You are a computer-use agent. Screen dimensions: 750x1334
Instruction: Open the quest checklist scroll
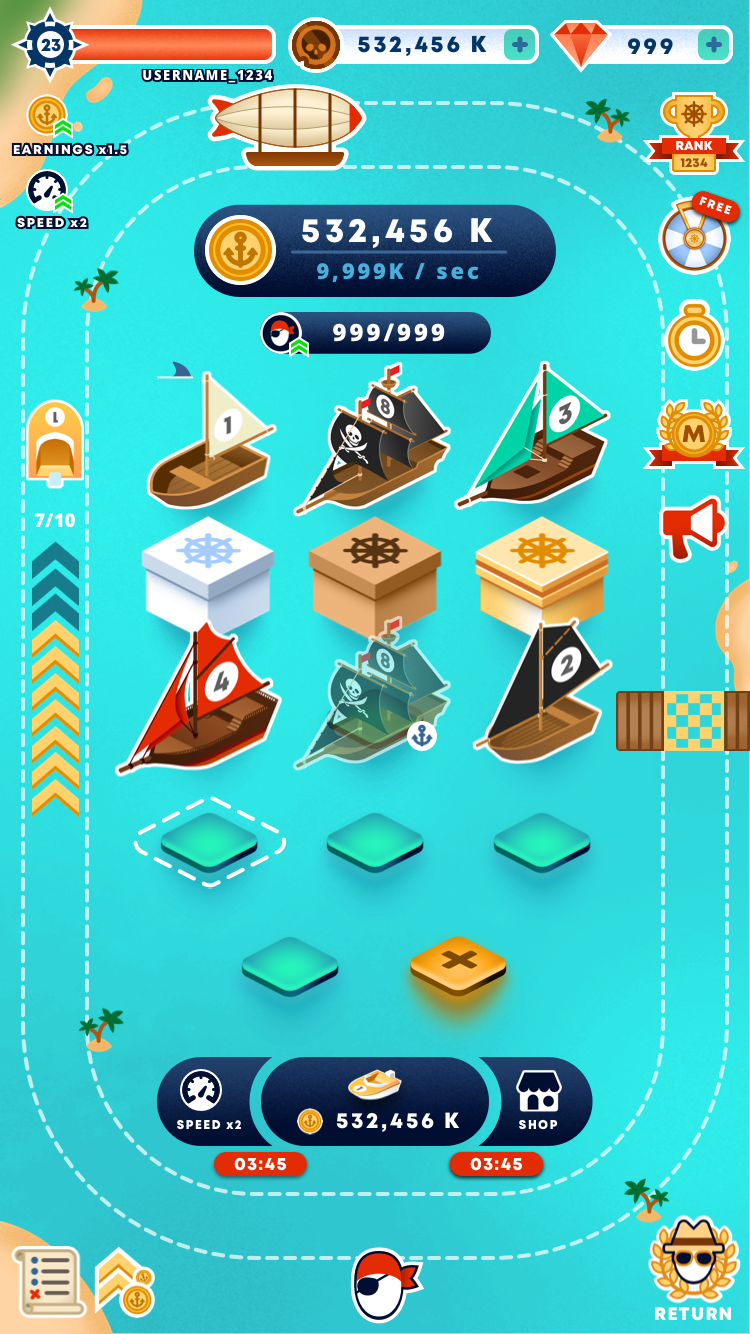pos(47,1281)
